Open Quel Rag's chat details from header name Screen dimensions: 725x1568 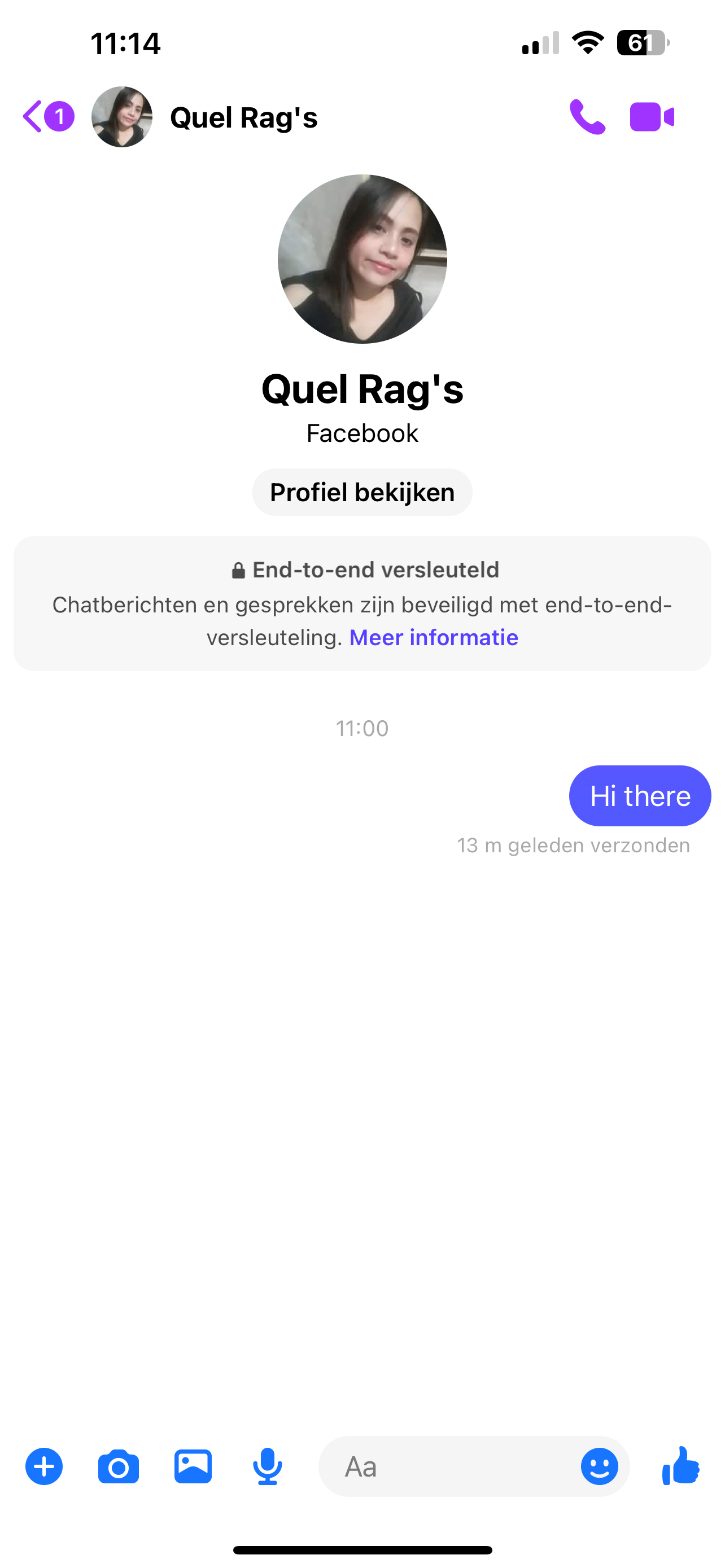pos(243,117)
